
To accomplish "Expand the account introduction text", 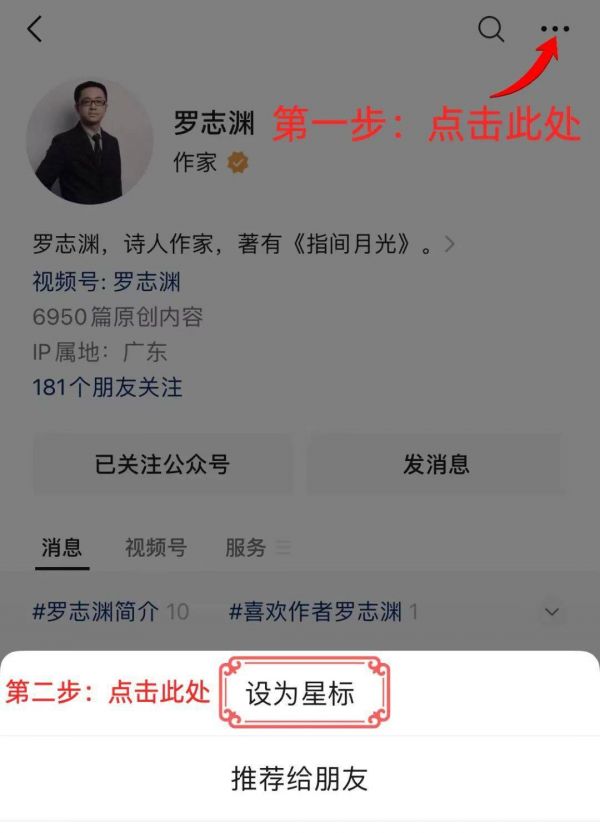I will (449, 243).
